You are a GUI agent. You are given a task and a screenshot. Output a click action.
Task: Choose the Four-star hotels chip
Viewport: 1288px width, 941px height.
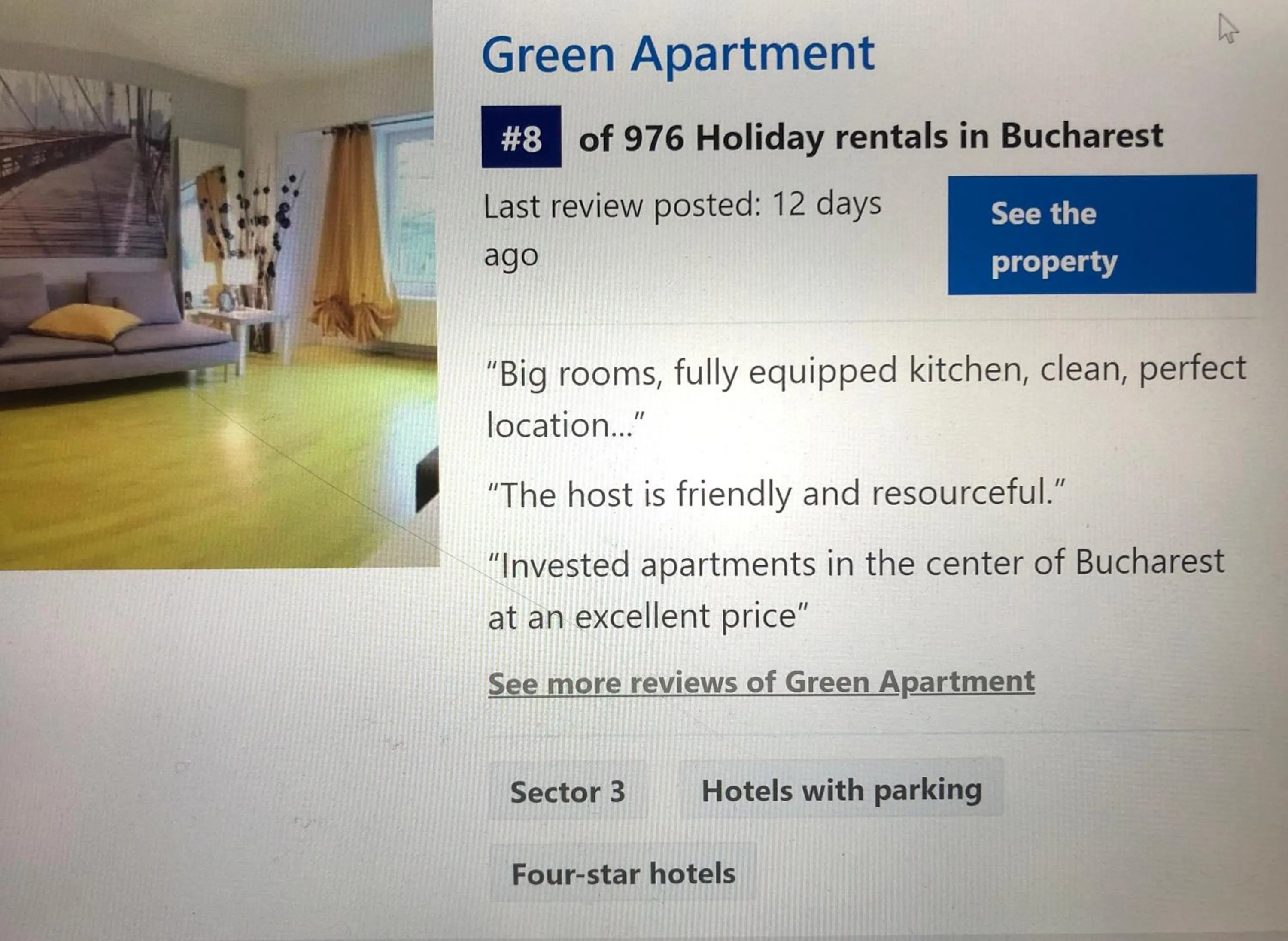coord(623,874)
